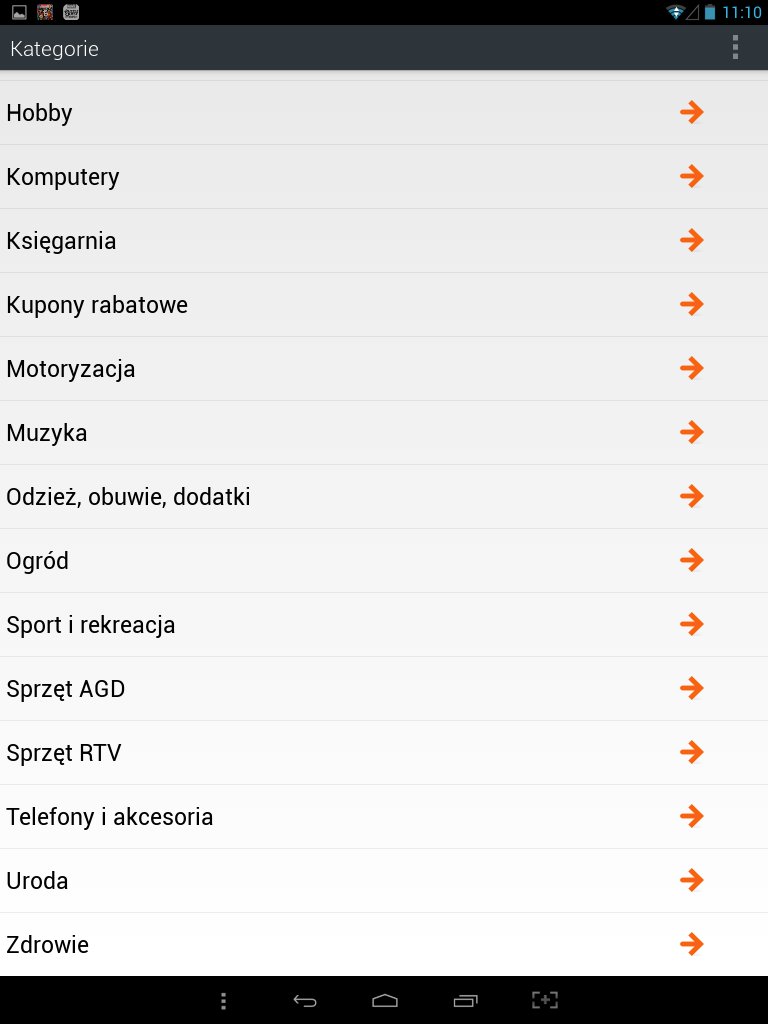Screen dimensions: 768x1024
Task: Go to Telefony i akcesoria
Action: [384, 817]
